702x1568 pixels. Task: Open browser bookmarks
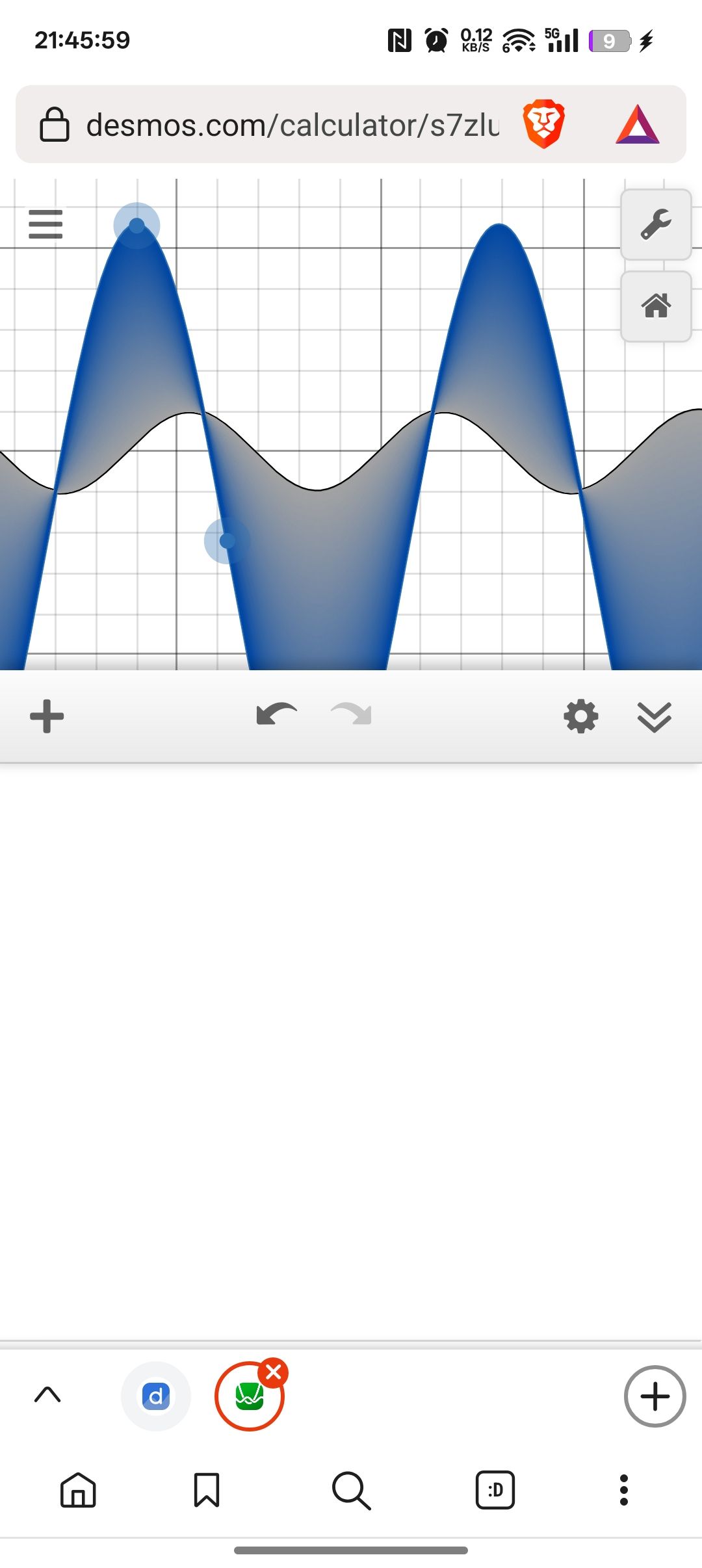pyautogui.click(x=207, y=1490)
